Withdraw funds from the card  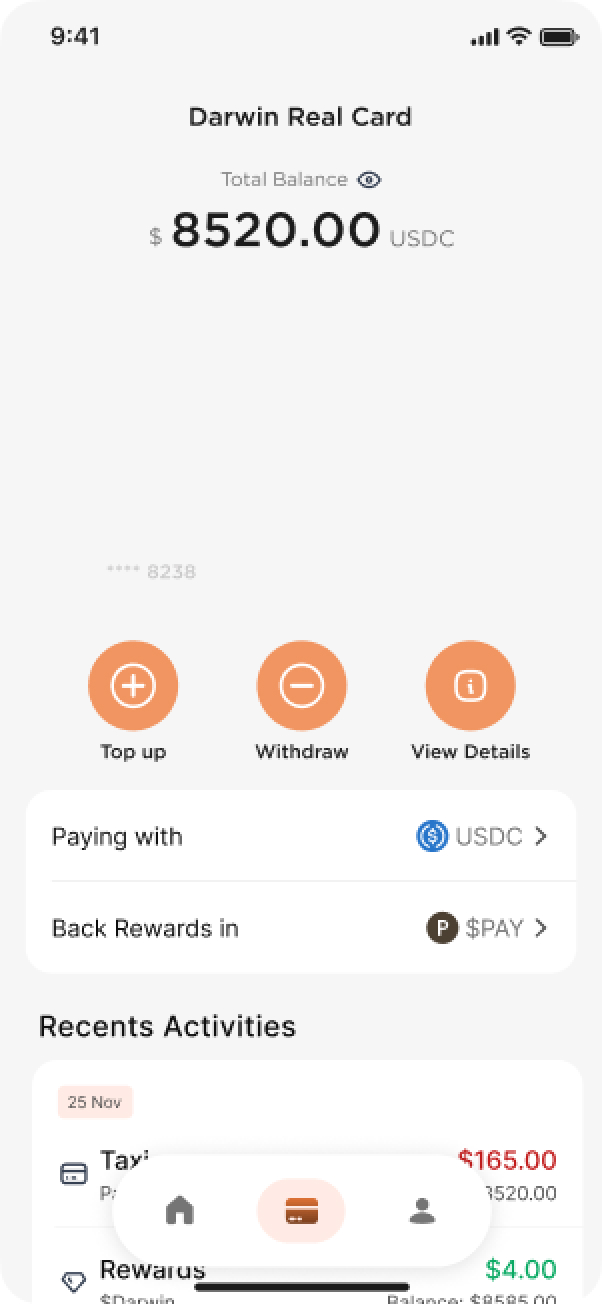[x=301, y=686]
